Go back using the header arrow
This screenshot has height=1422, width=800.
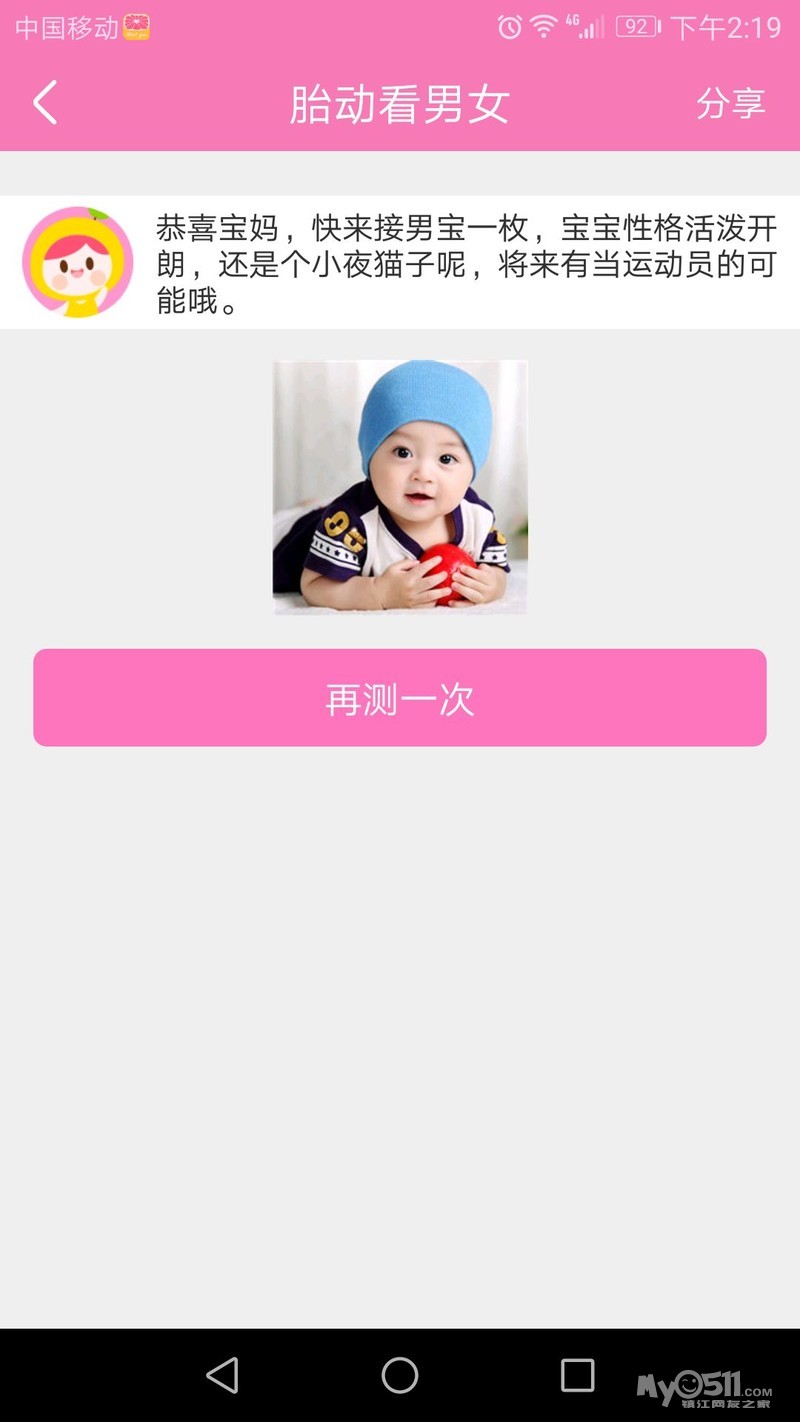coord(45,103)
